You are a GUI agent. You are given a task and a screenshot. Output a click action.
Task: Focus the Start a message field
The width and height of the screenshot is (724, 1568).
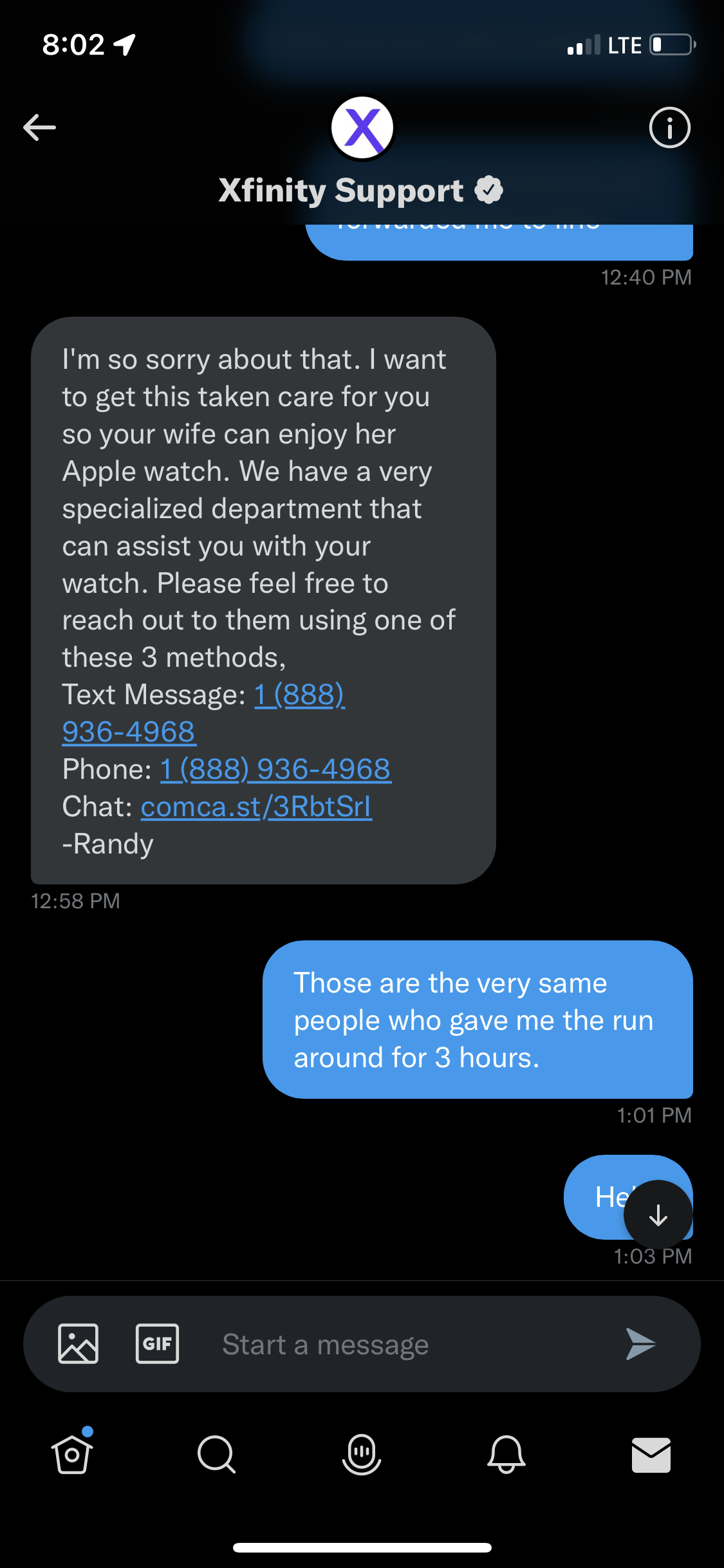click(386, 1344)
